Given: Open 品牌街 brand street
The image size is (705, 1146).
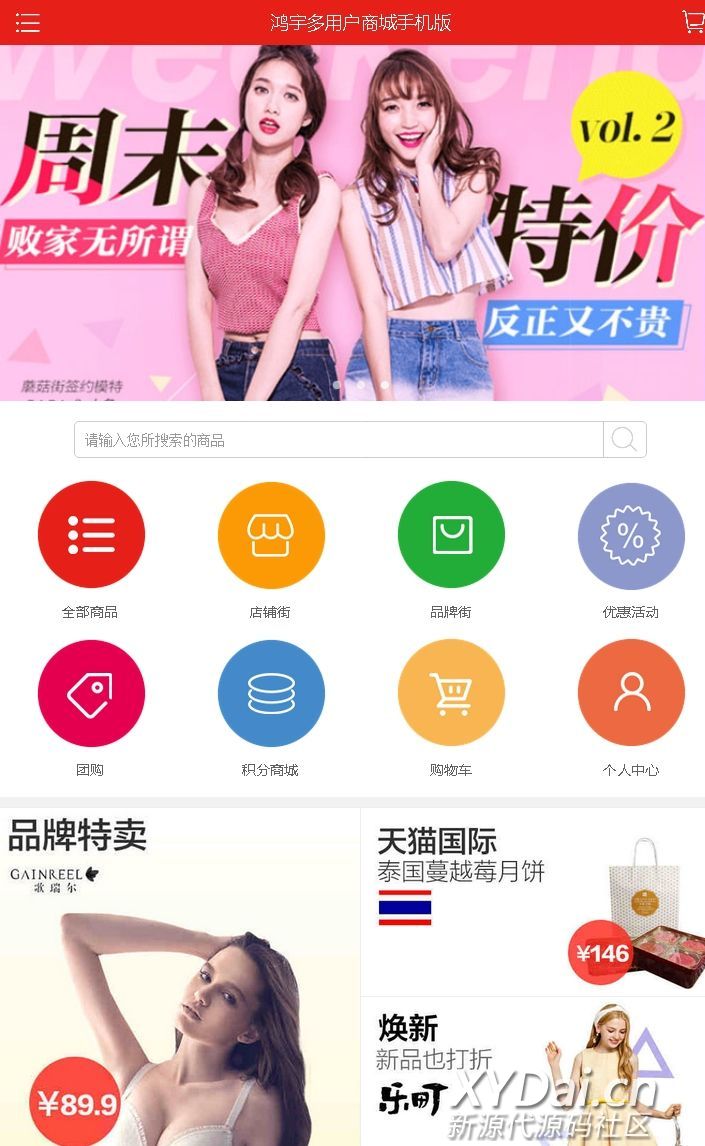Looking at the screenshot, I should tap(451, 535).
